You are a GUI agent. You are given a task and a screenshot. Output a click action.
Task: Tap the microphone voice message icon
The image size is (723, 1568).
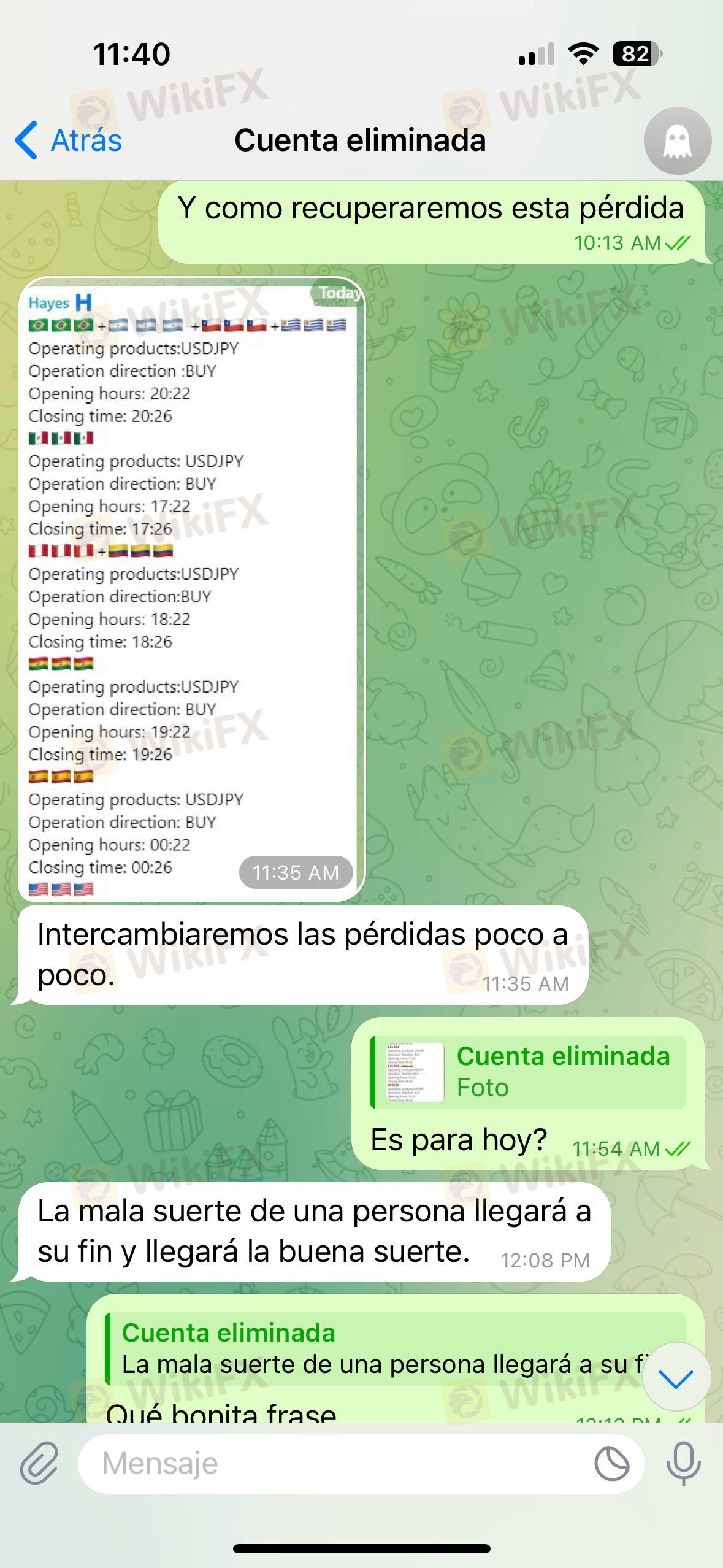pos(683,1463)
